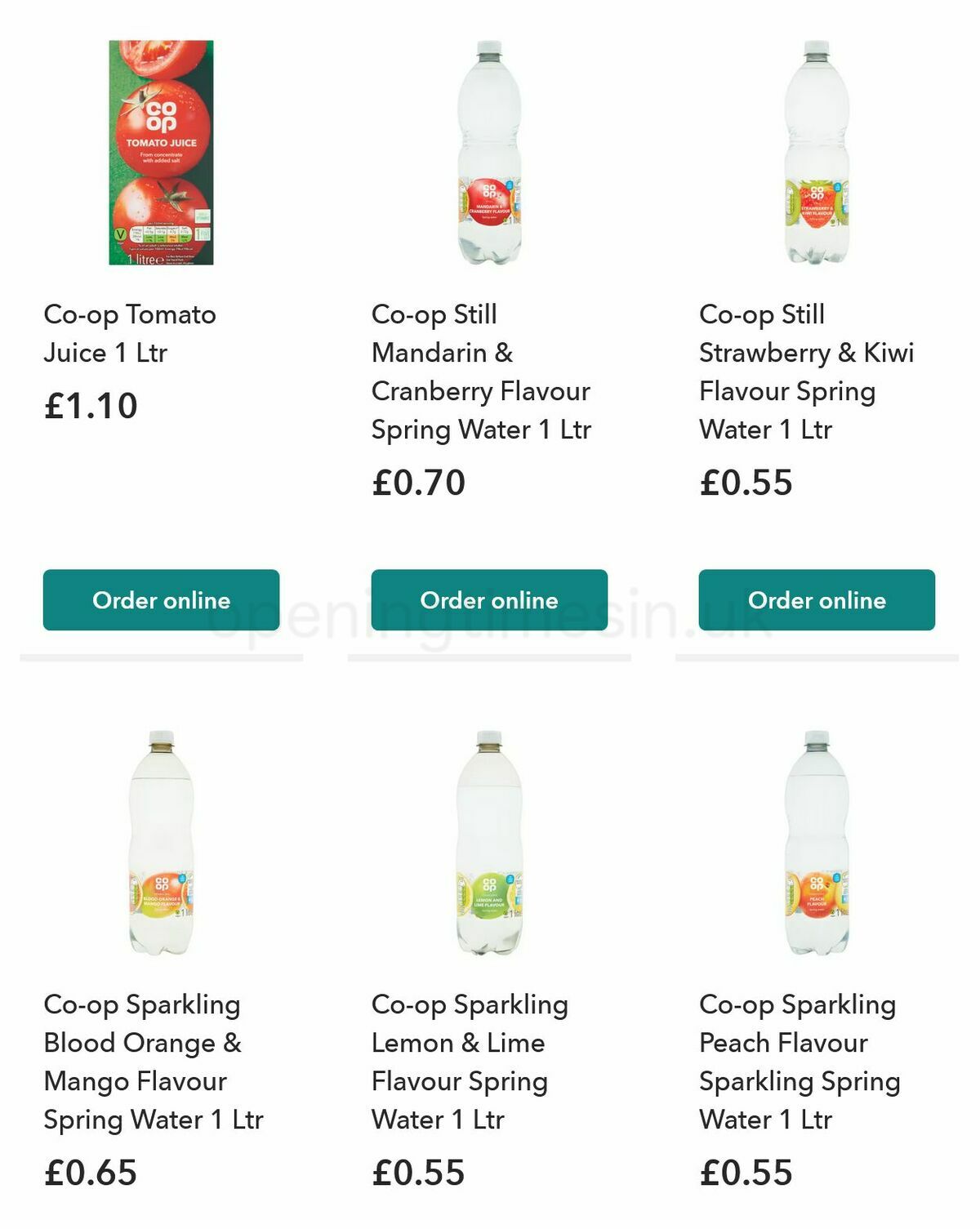Click the Mandarin & Cranberry bottle image
This screenshot has width=980, height=1229.
490,155
